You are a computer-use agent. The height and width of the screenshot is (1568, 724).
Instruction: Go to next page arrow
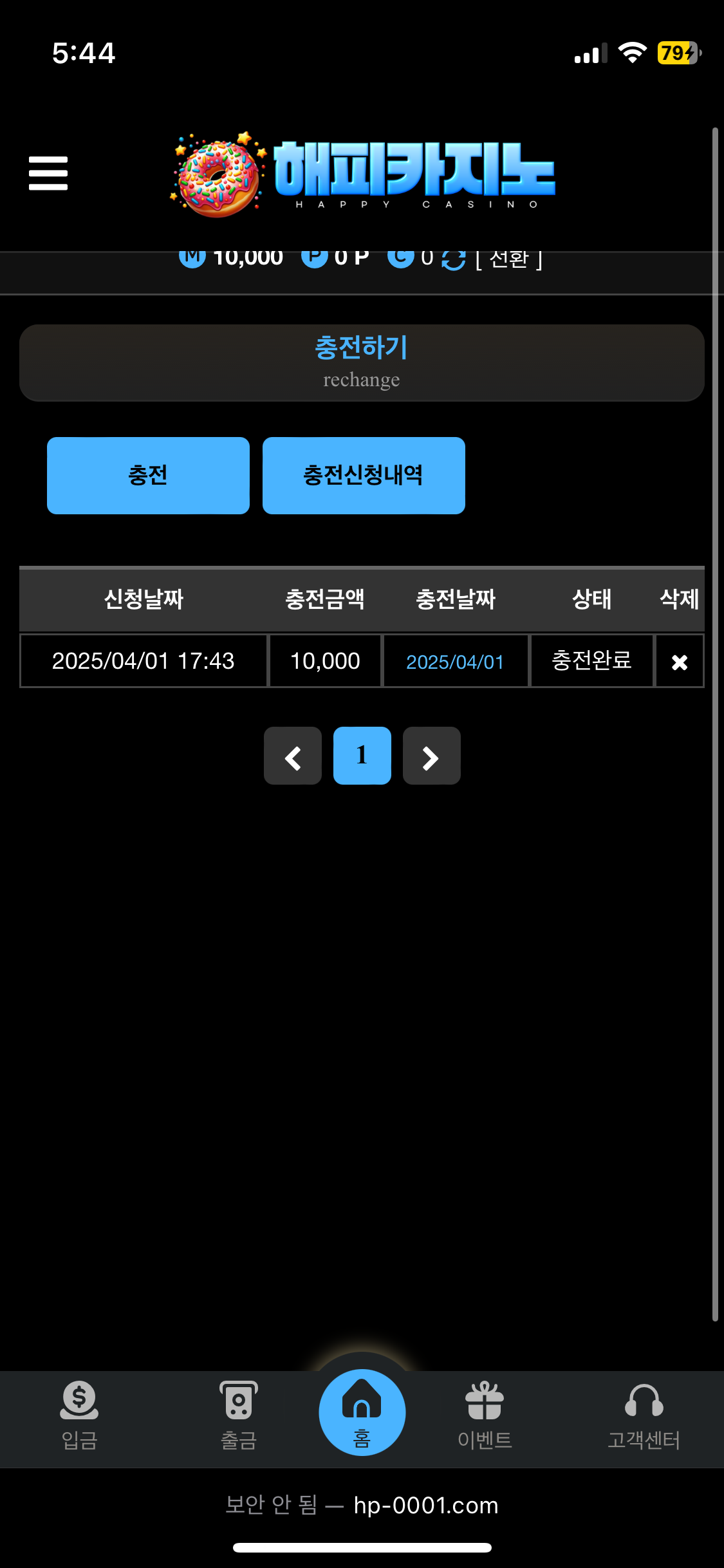431,756
